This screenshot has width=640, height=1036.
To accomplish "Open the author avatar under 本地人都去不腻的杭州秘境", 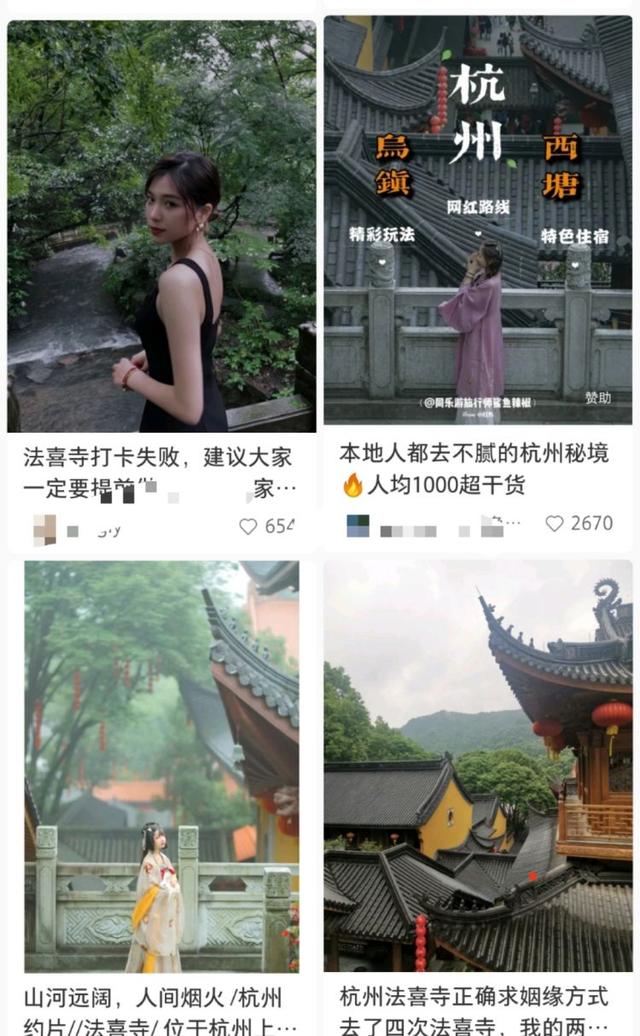I will 358,525.
